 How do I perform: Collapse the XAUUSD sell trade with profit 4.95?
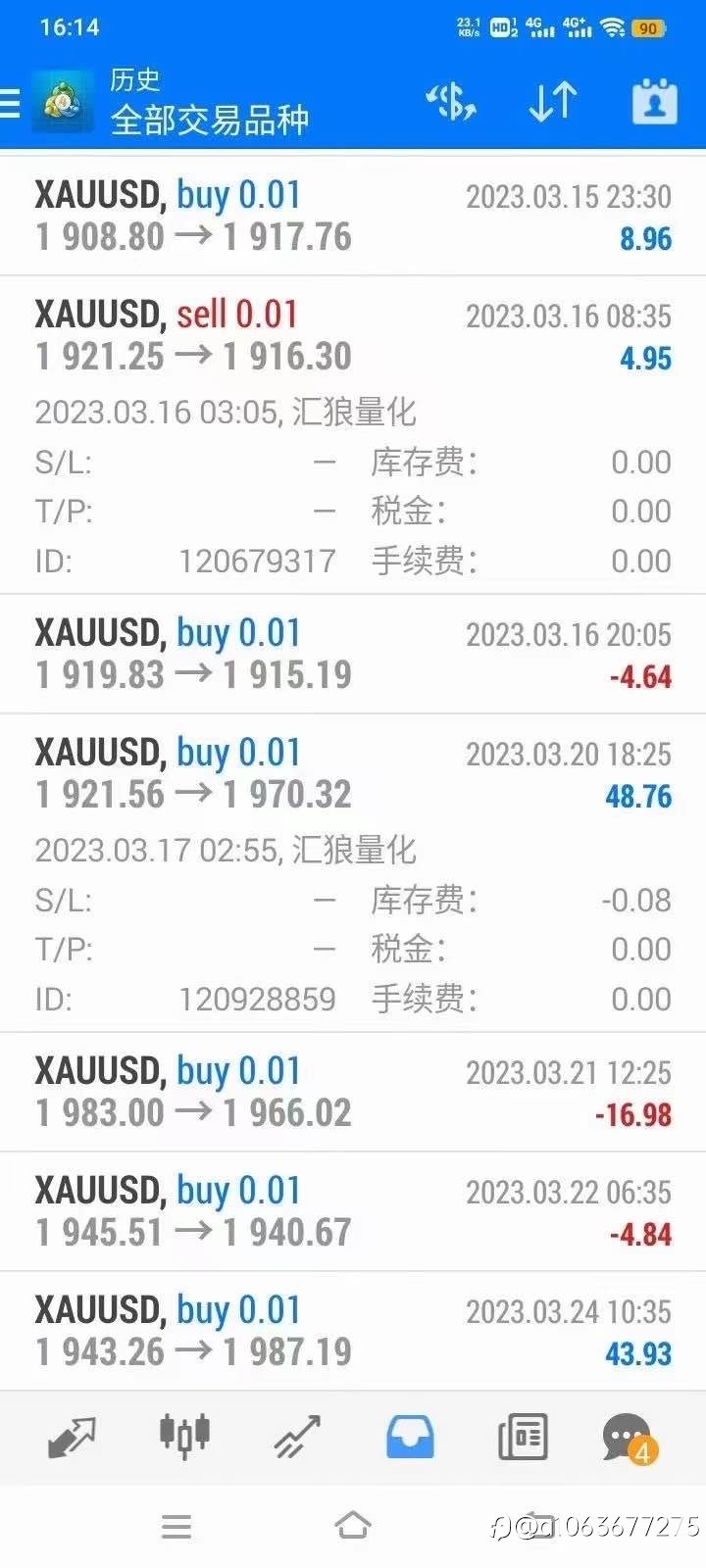coord(353,435)
